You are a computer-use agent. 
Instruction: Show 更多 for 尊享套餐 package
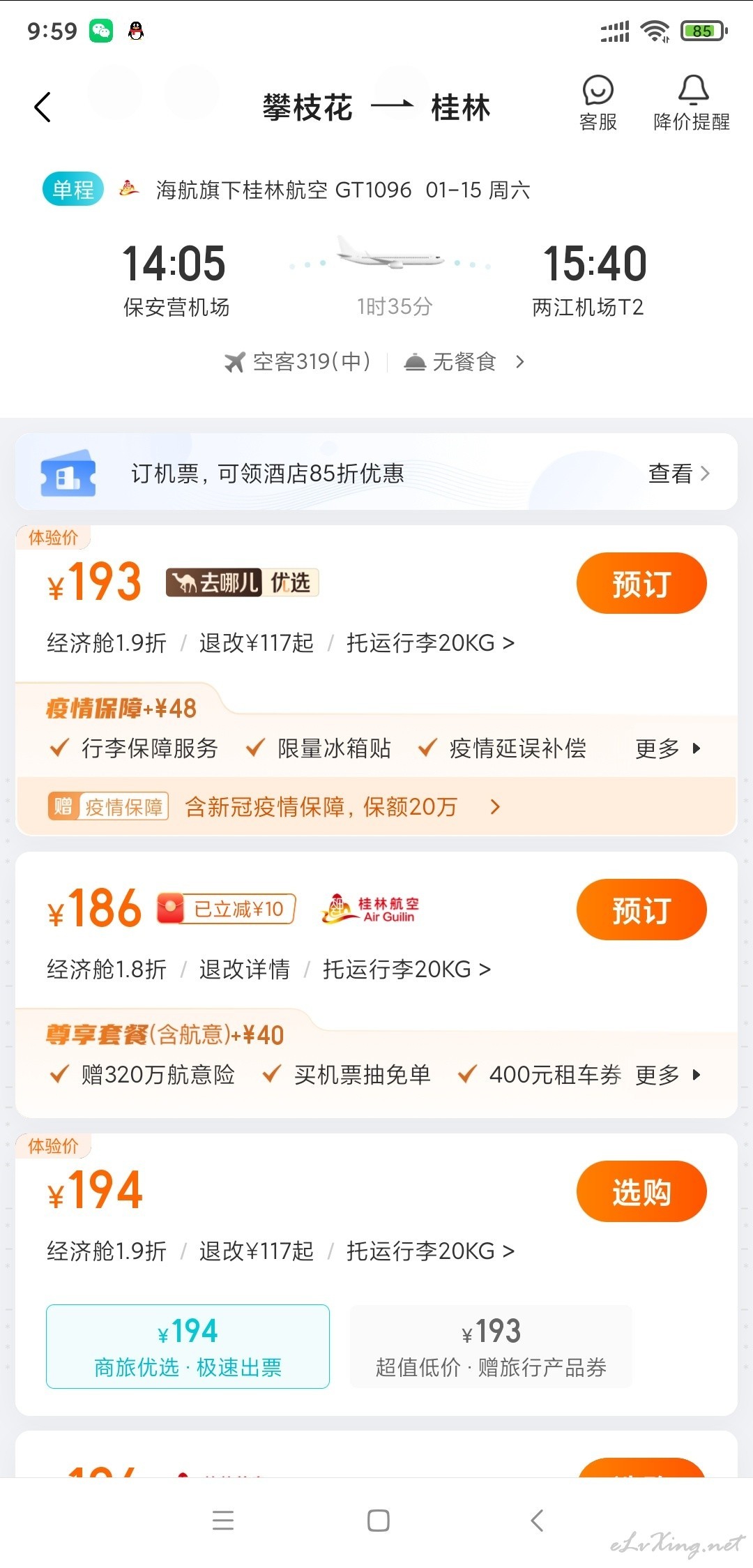[668, 1075]
